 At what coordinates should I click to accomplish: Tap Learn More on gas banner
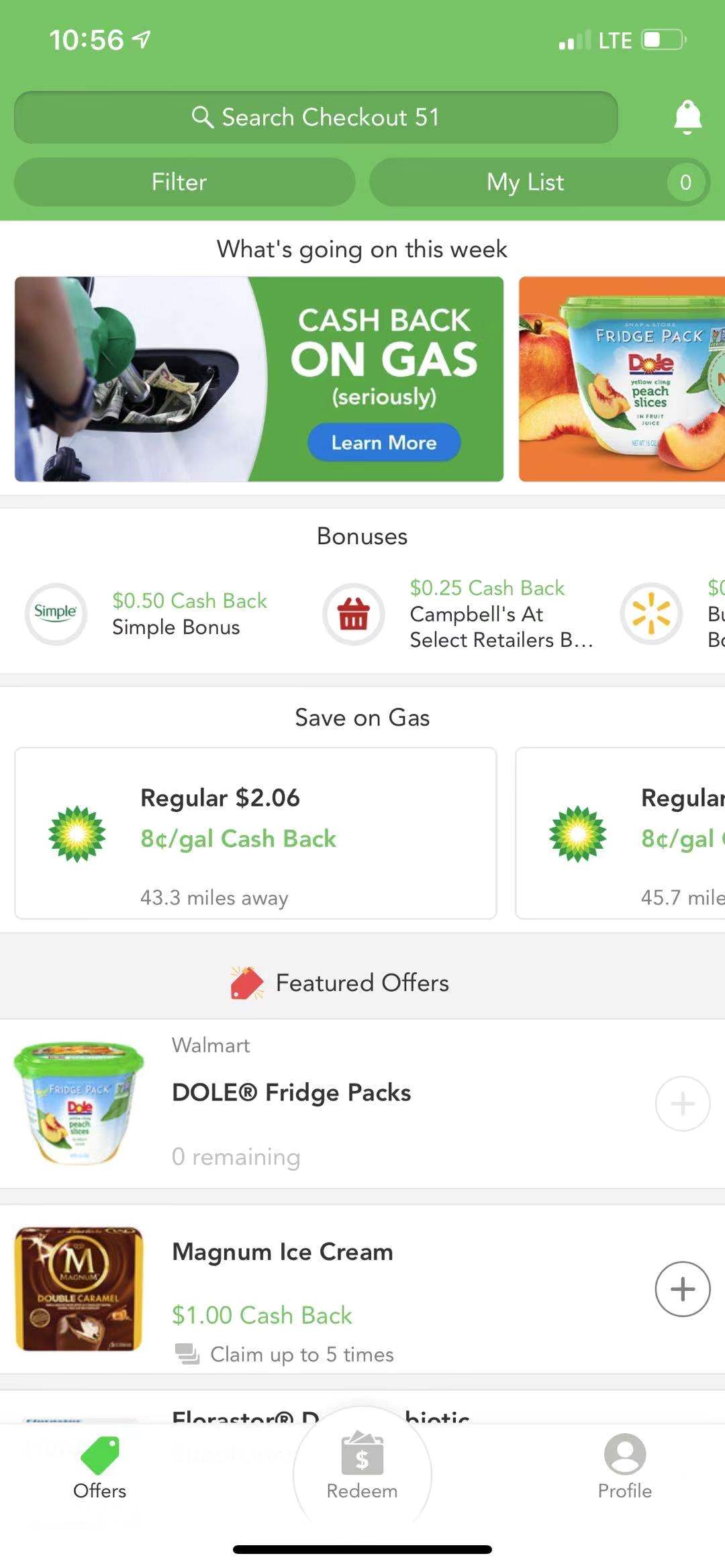click(x=384, y=442)
